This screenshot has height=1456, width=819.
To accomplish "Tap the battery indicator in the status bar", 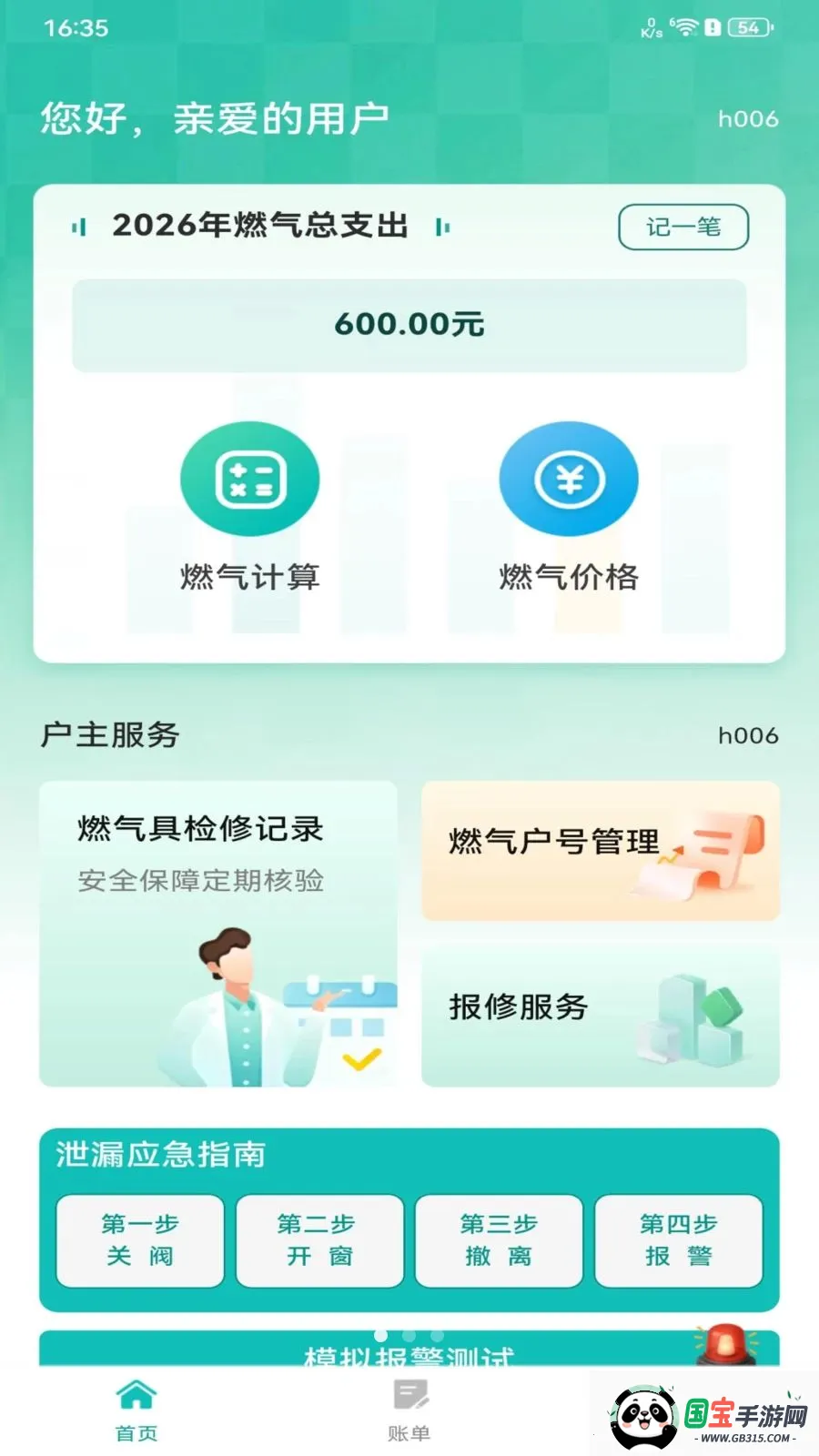I will tap(748, 27).
